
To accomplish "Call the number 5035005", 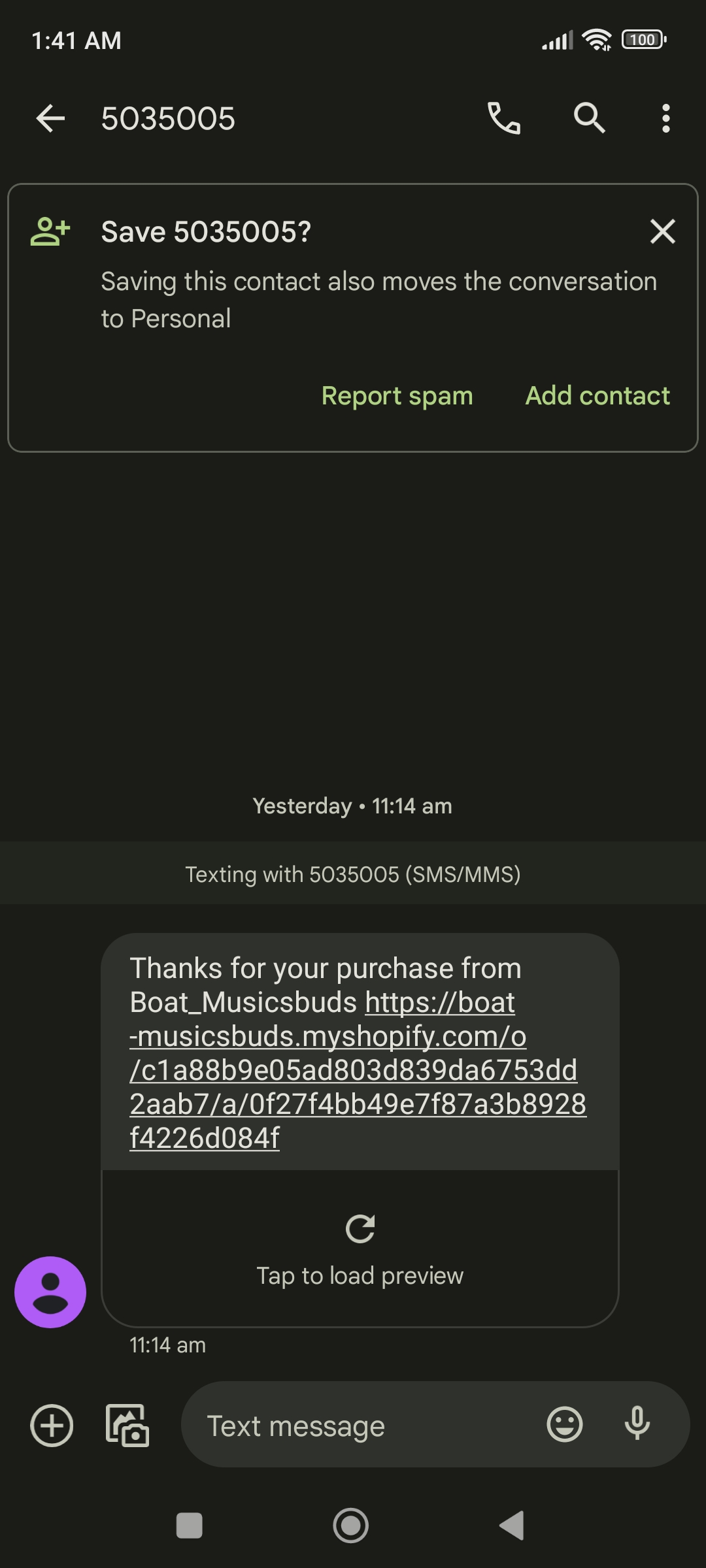I will (504, 118).
